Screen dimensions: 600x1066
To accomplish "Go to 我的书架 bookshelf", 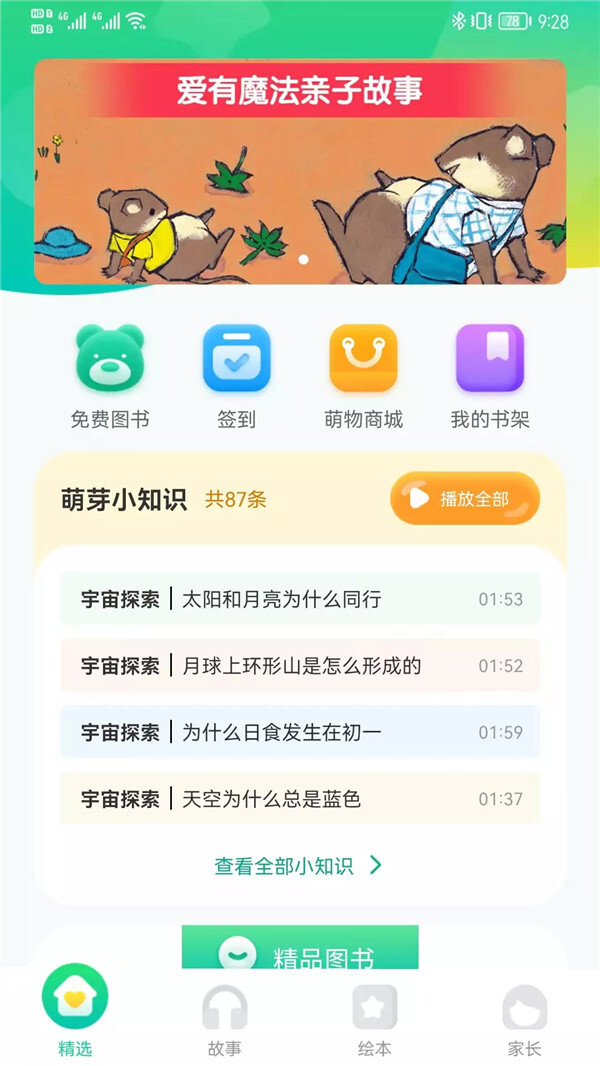I will click(x=490, y=360).
